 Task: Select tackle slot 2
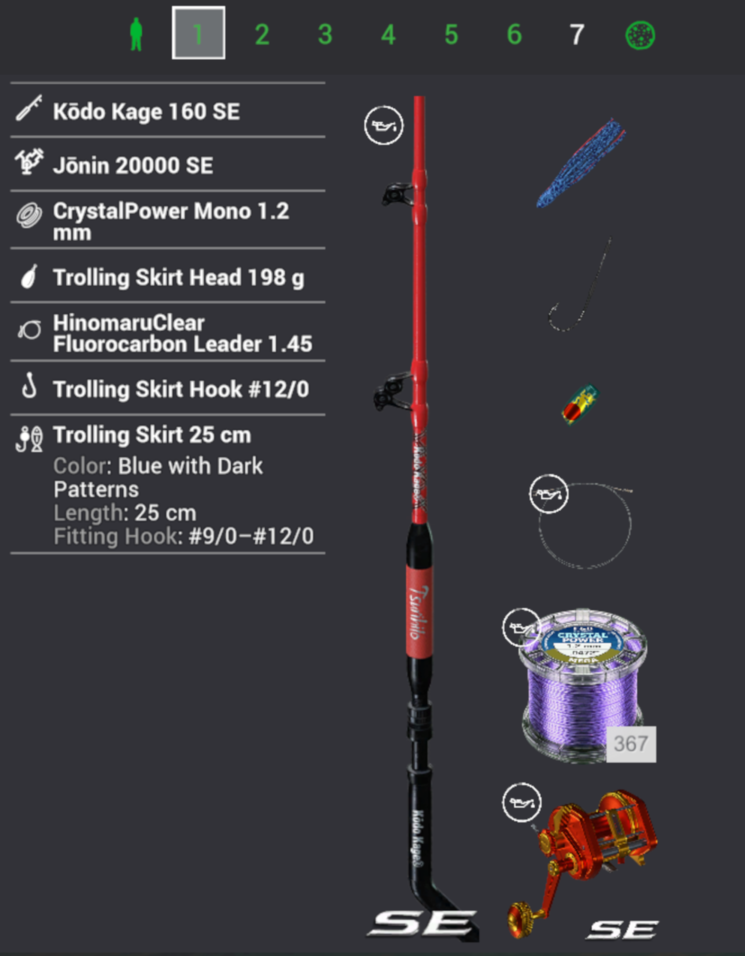[x=262, y=35]
